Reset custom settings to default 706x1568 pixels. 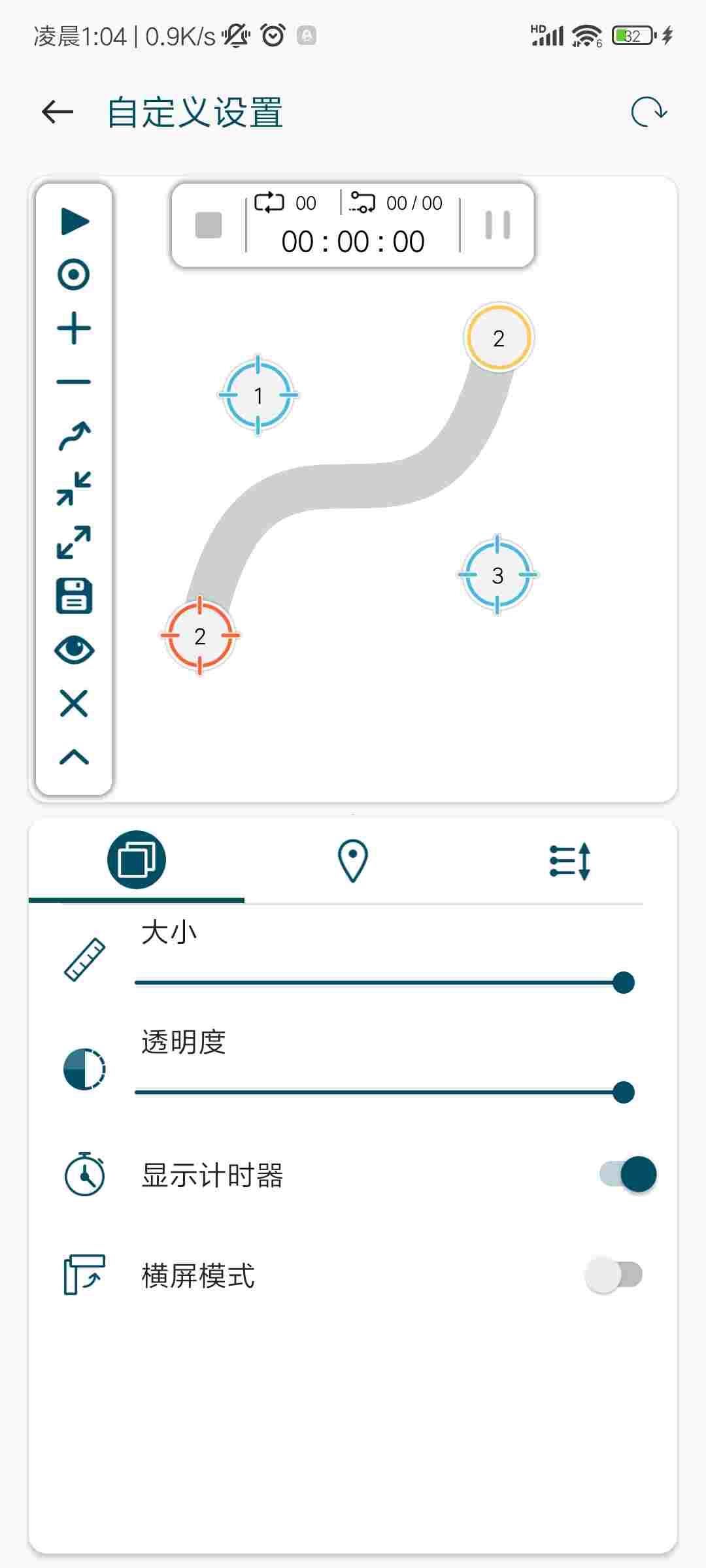click(x=648, y=112)
